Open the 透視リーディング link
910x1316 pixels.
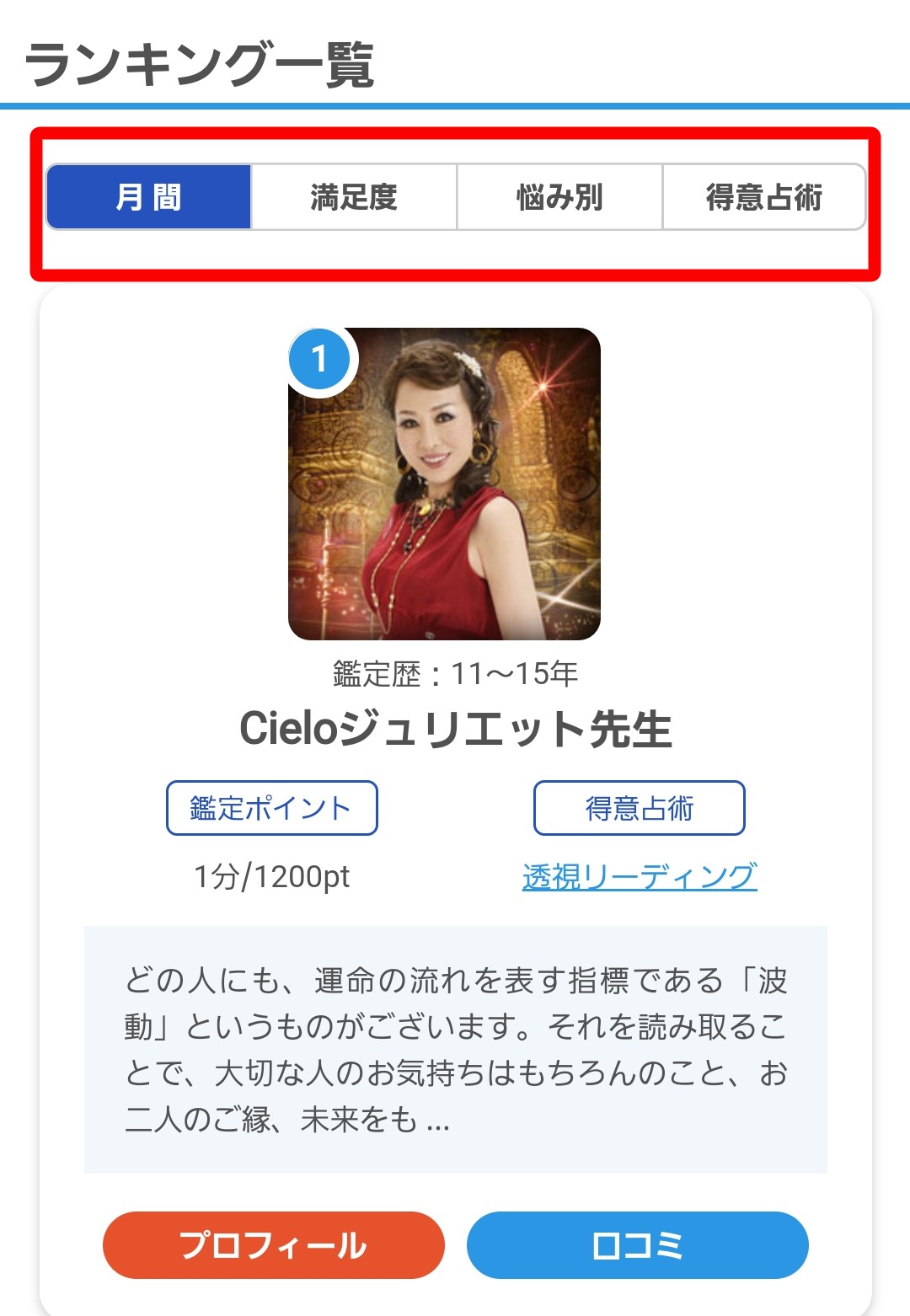[x=640, y=876]
